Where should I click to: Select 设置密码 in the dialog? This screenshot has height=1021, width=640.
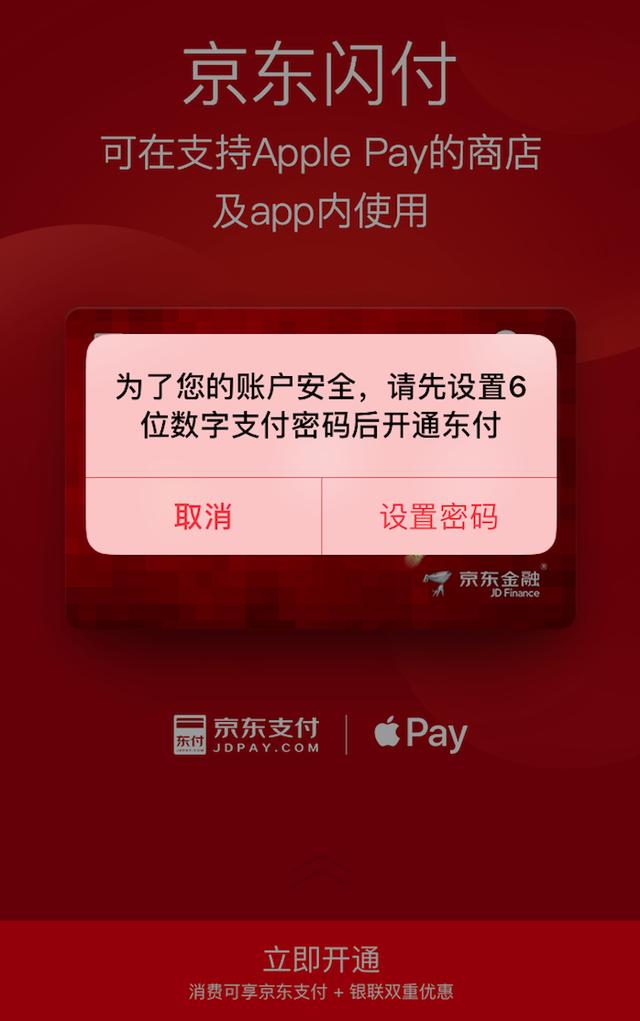(438, 516)
